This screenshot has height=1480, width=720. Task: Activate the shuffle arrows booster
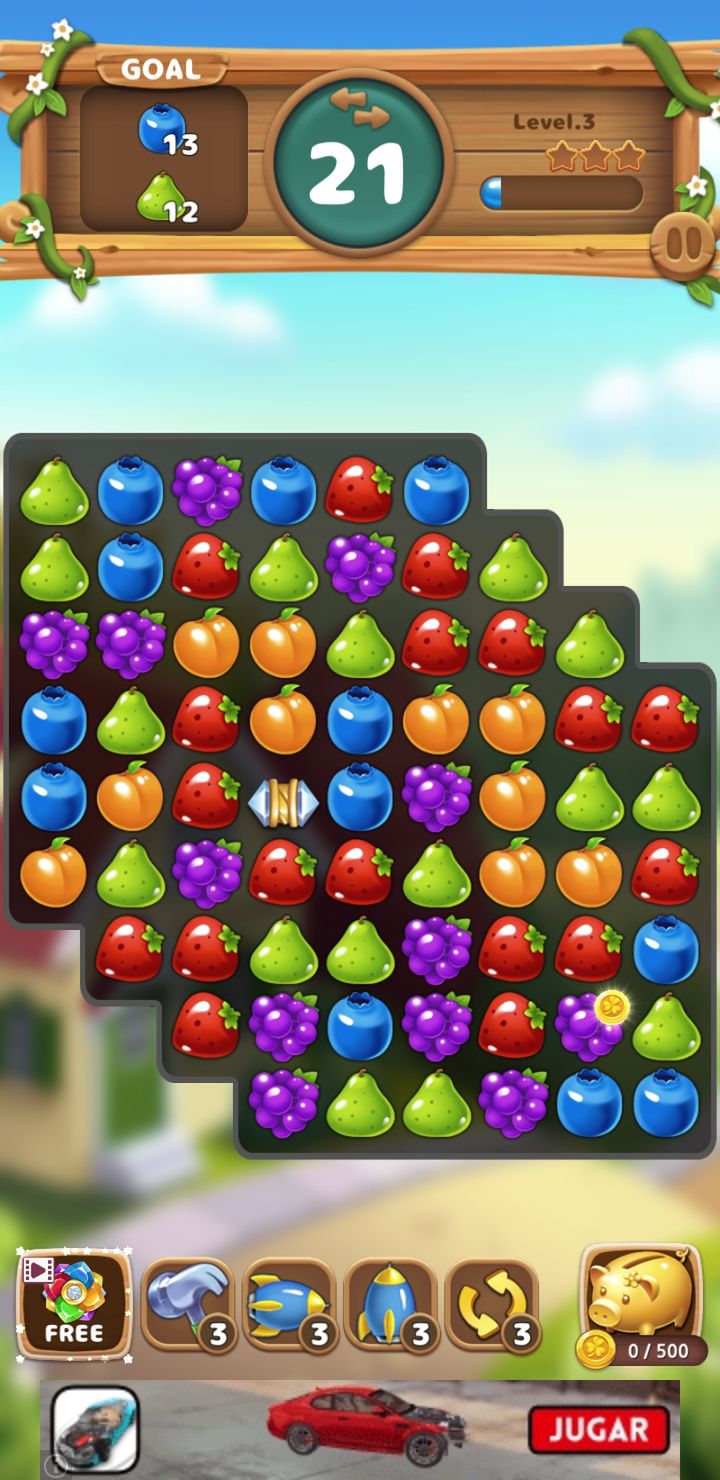pyautogui.click(x=491, y=1305)
